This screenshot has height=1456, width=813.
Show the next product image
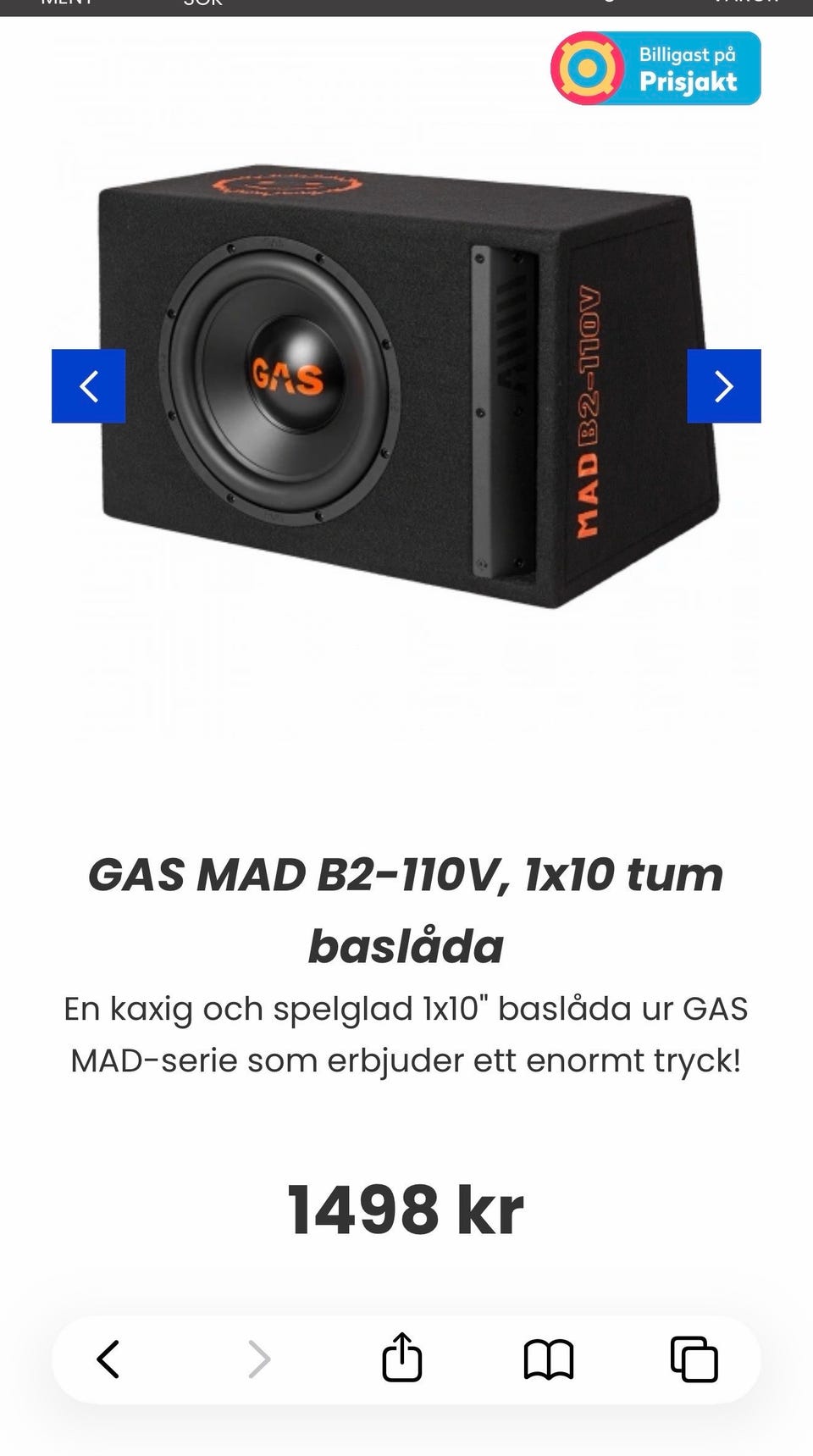(x=724, y=386)
